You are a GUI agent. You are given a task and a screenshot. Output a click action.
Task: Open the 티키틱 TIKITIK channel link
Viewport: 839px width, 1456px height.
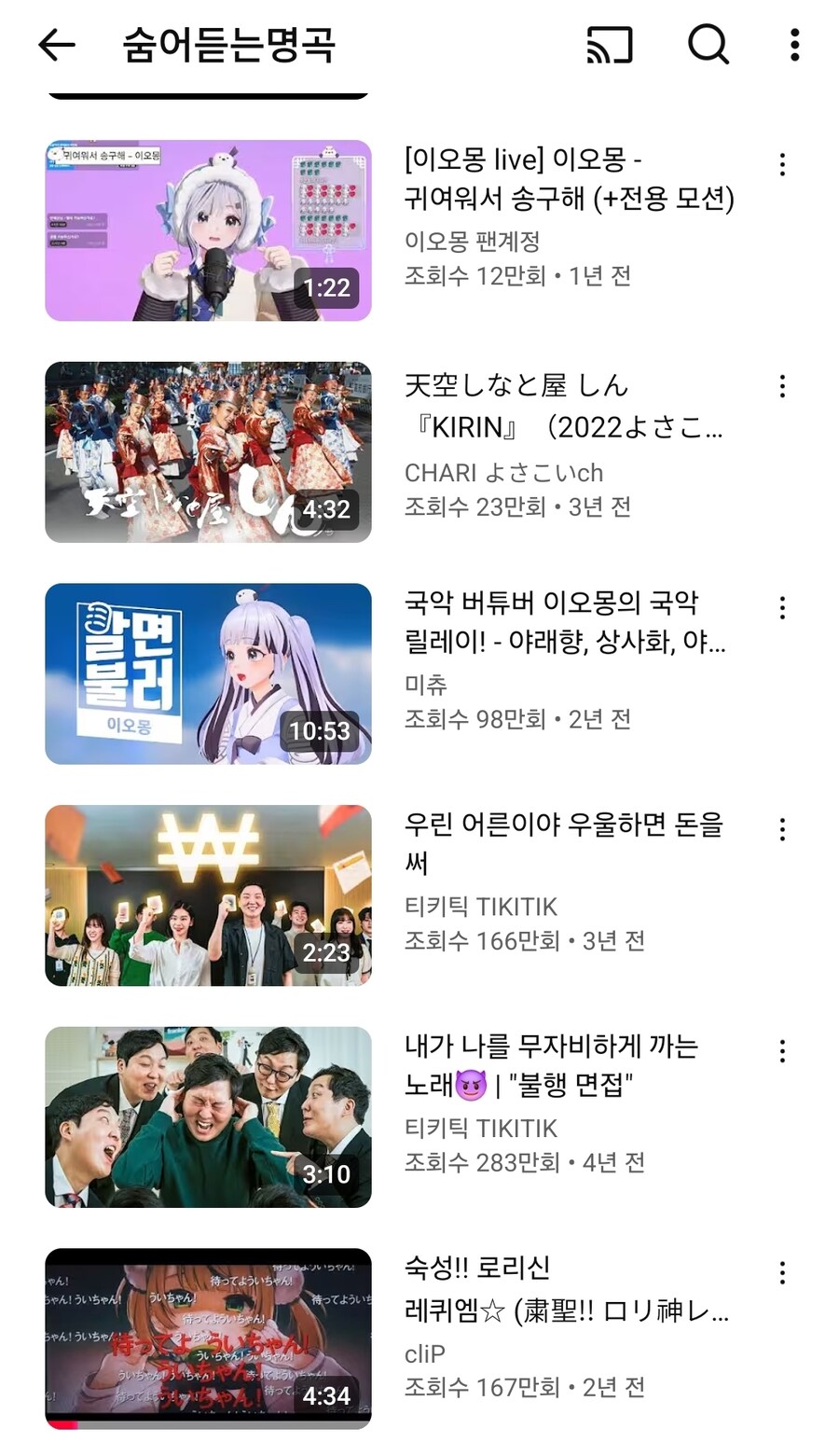(481, 906)
